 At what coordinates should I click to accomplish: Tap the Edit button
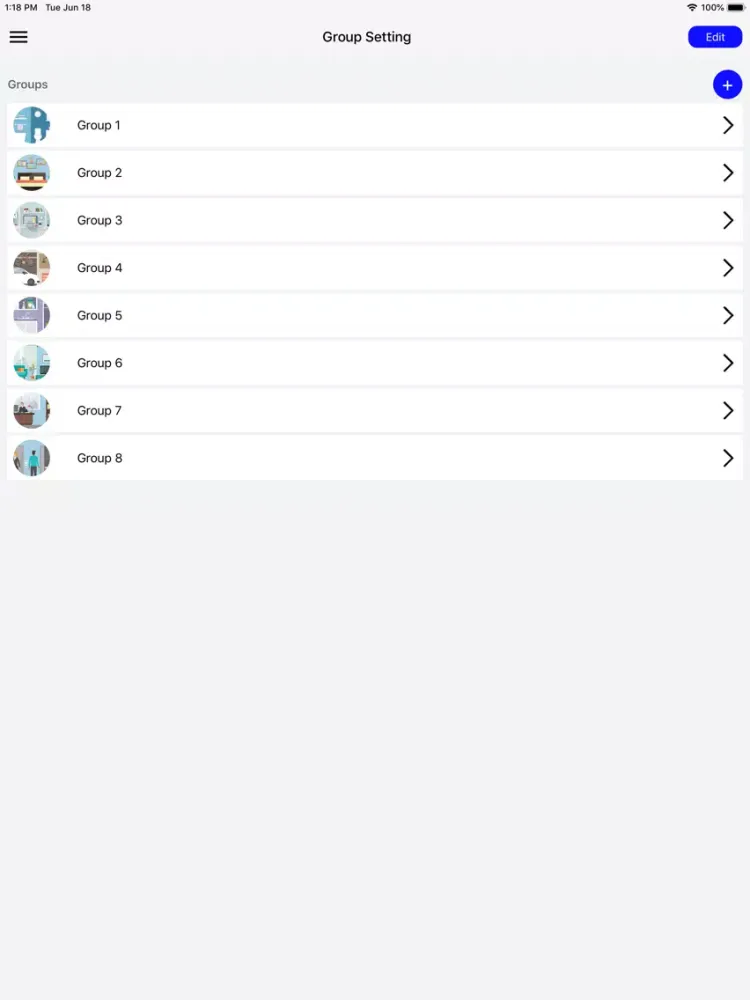tap(715, 37)
